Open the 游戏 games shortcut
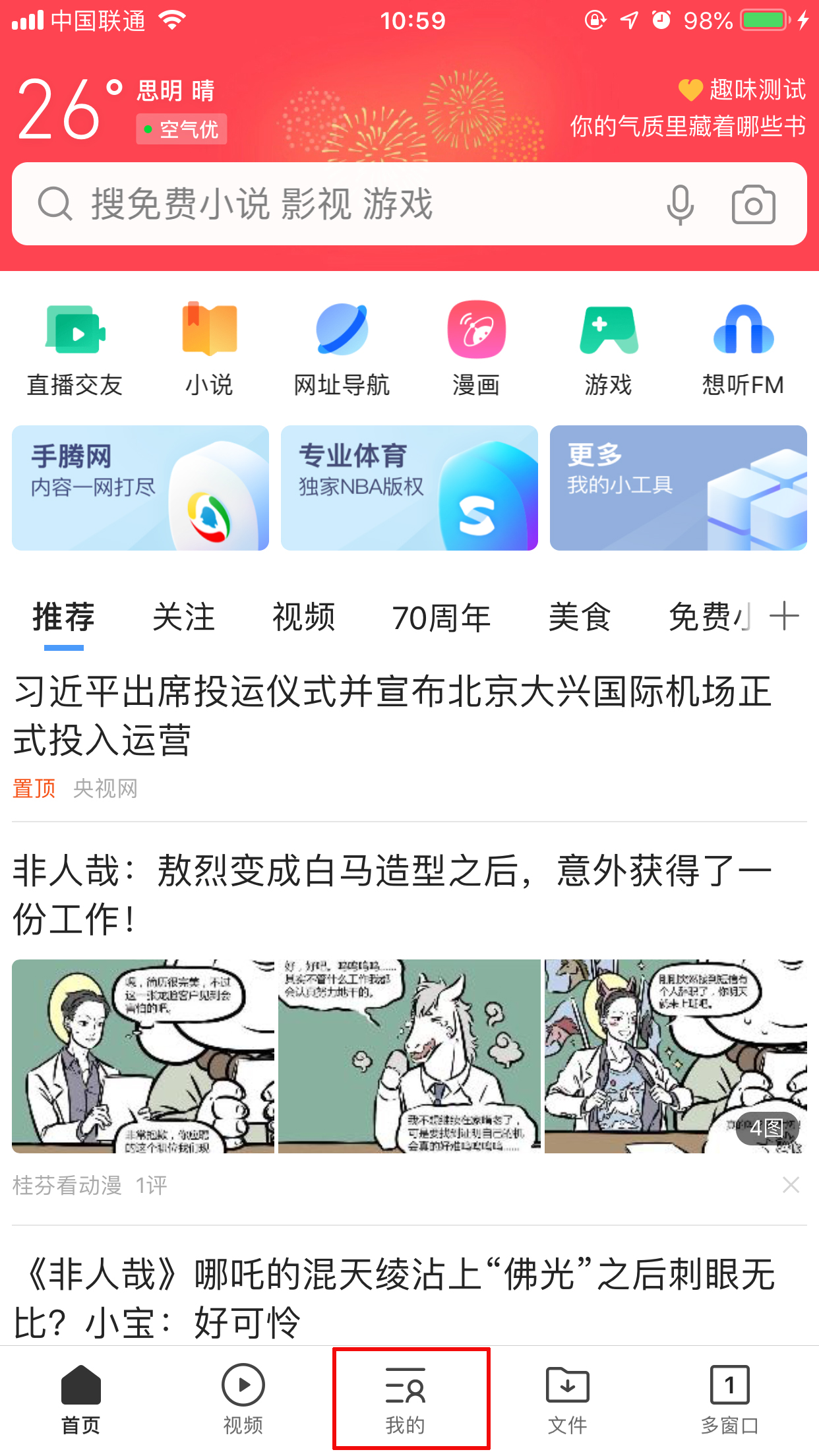Screen dimensions: 819x1456 pos(609,348)
